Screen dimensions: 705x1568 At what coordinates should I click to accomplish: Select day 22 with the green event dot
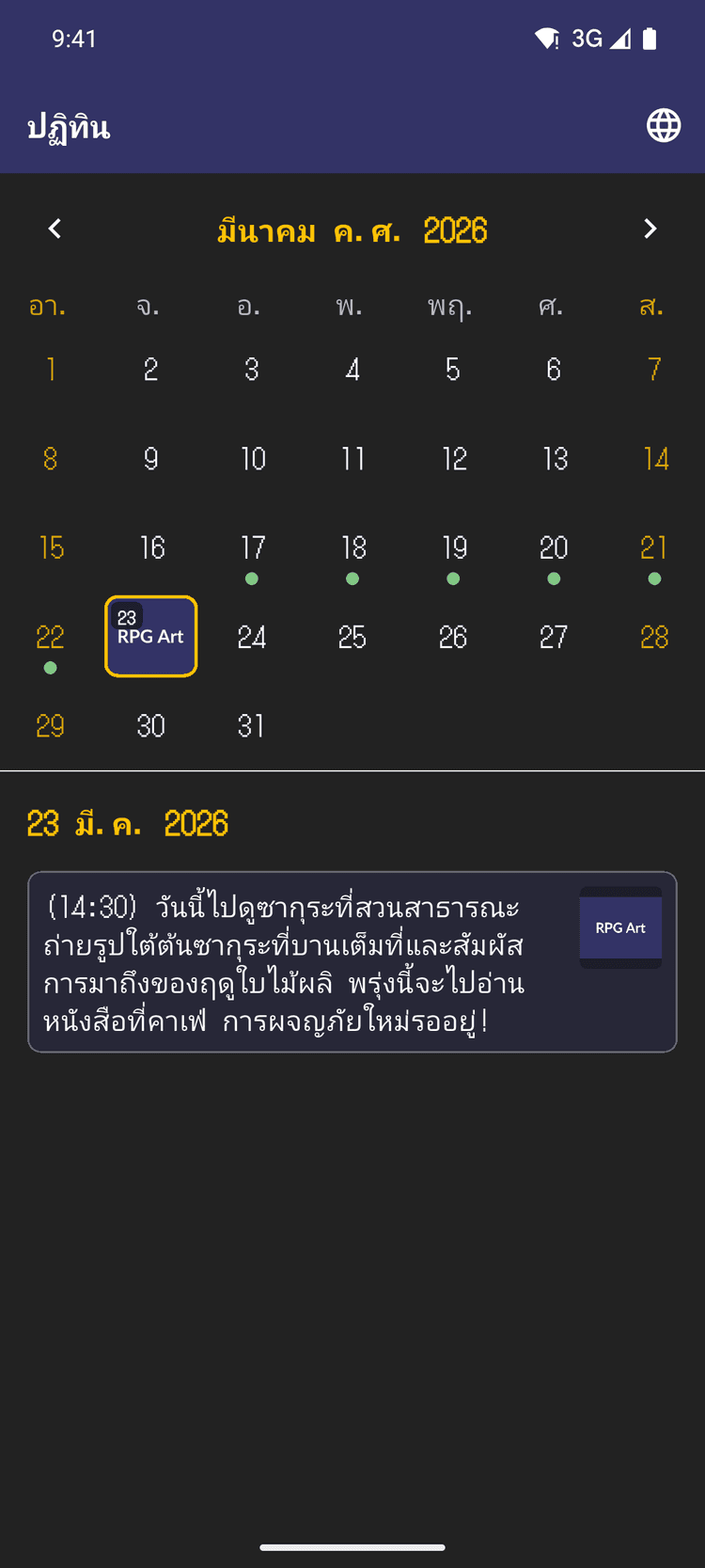[x=50, y=637]
